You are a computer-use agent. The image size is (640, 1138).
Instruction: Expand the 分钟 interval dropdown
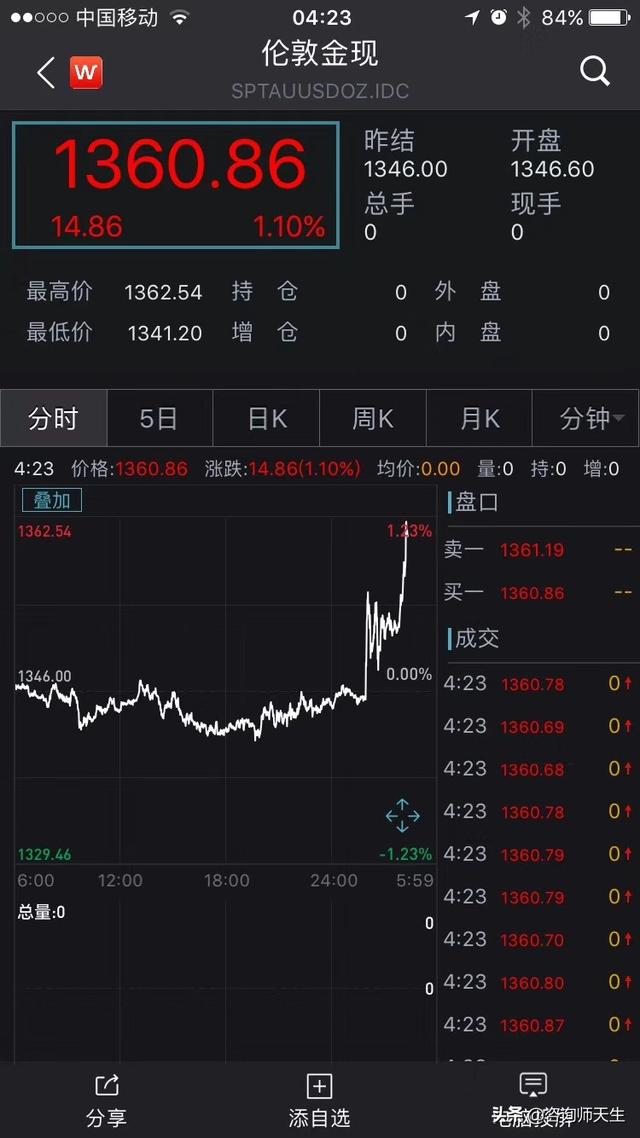pyautogui.click(x=586, y=418)
